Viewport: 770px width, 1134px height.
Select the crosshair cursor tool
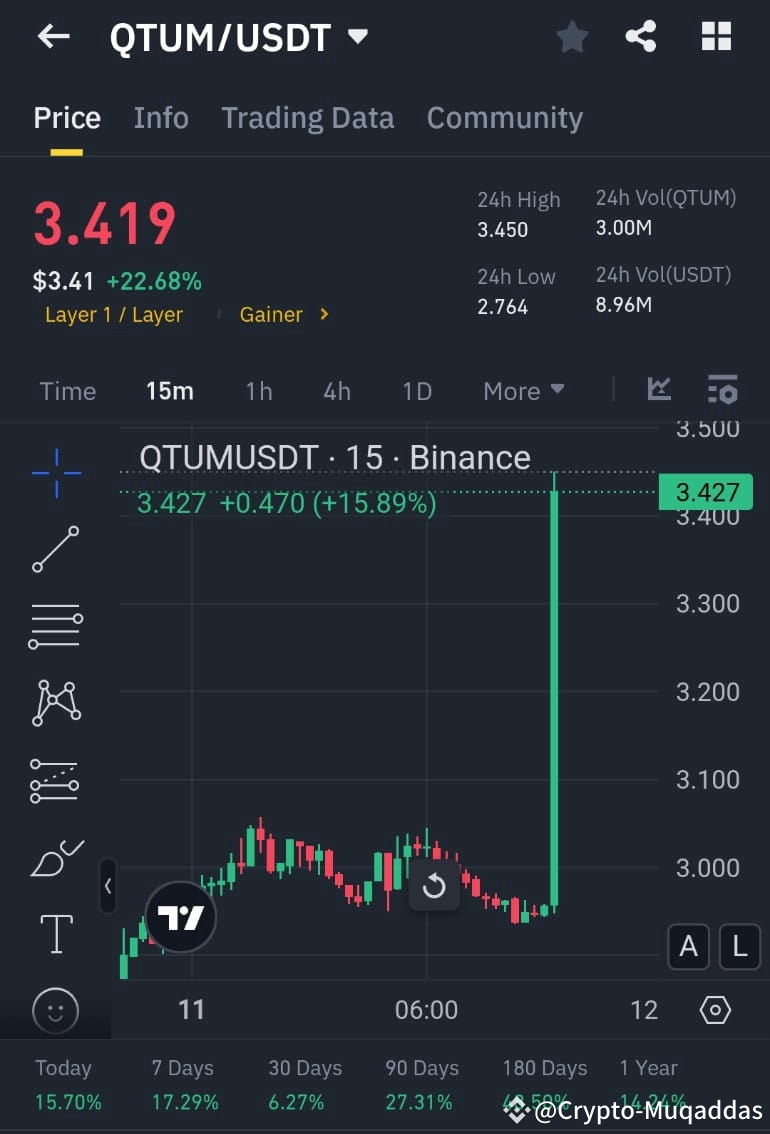(x=55, y=472)
